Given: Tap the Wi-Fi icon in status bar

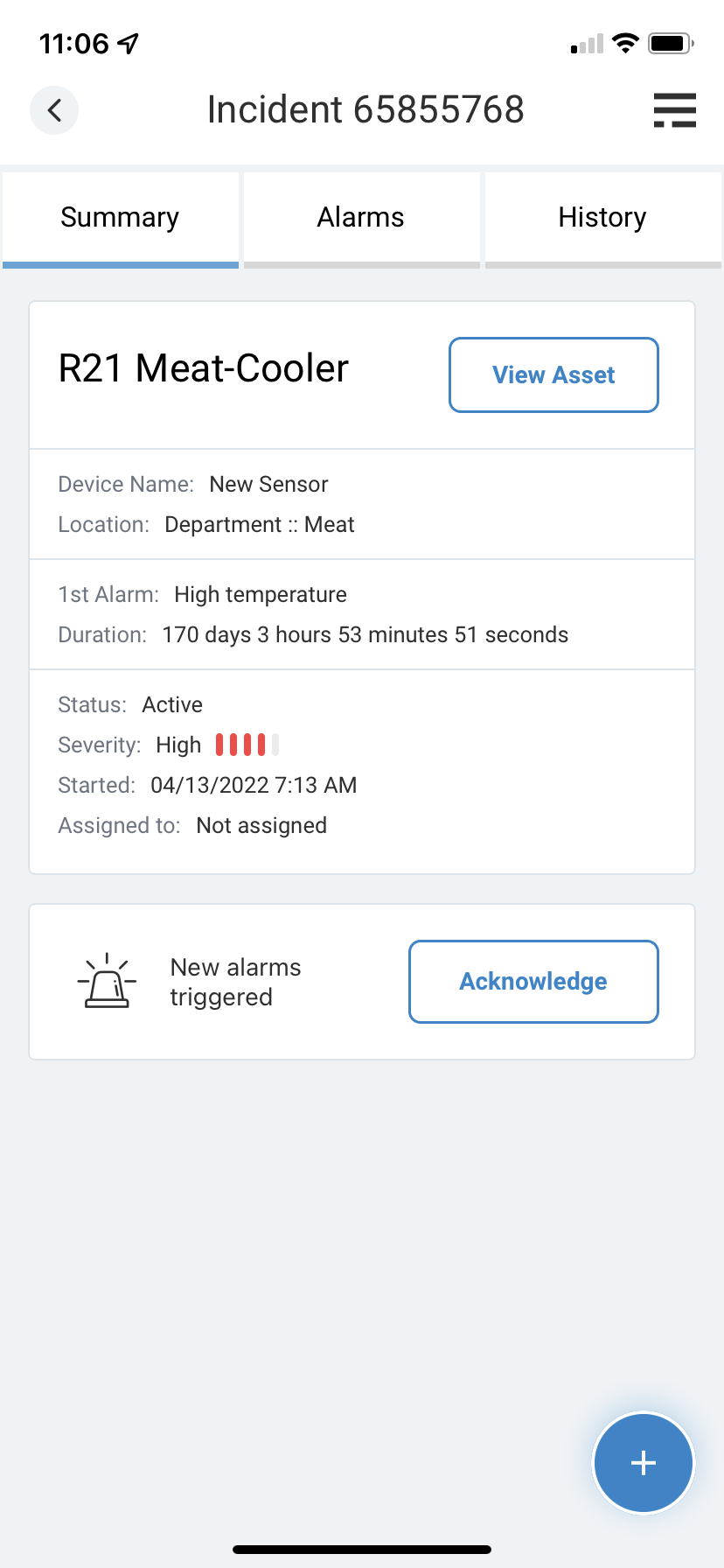Looking at the screenshot, I should [626, 42].
